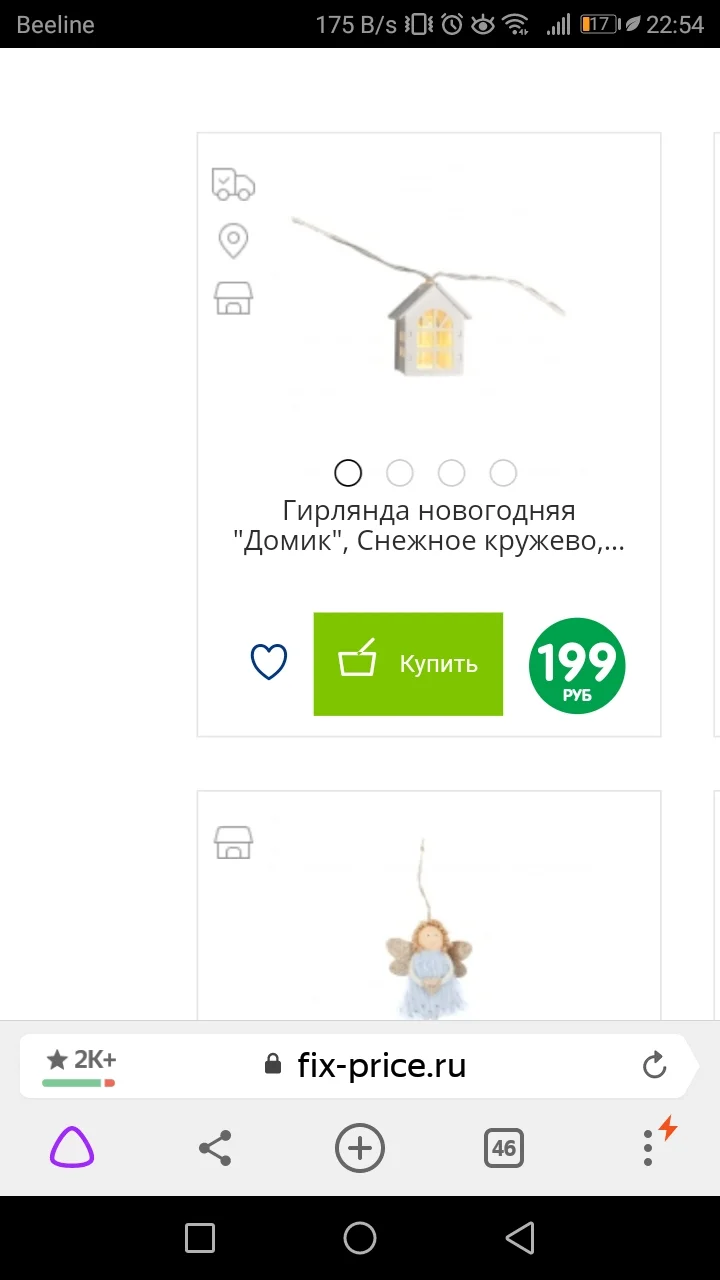The image size is (720, 1280).
Task: Tap the 199 РУБ price badge
Action: click(576, 664)
